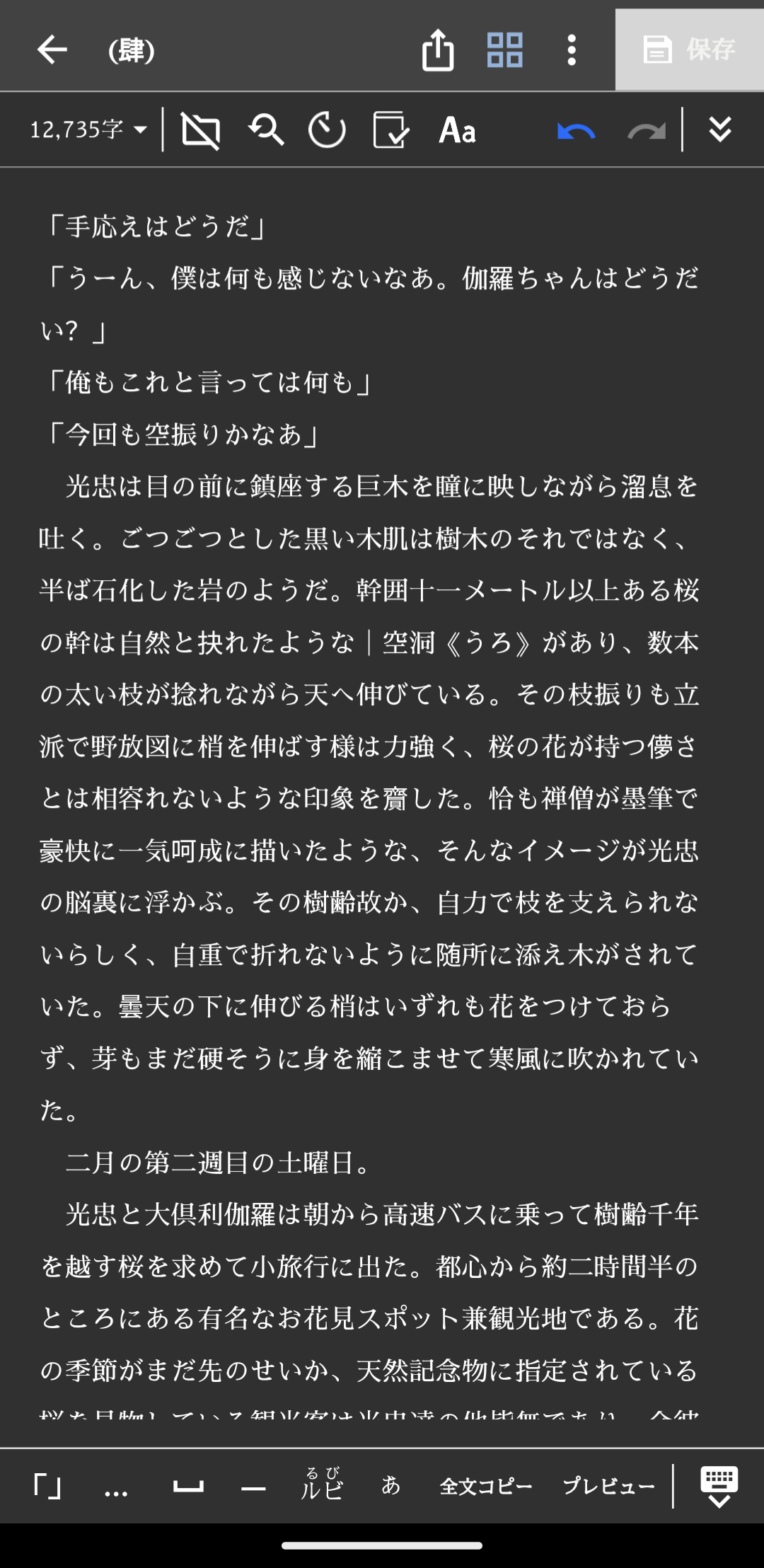
Task: Open Aa font settings
Action: tap(457, 130)
